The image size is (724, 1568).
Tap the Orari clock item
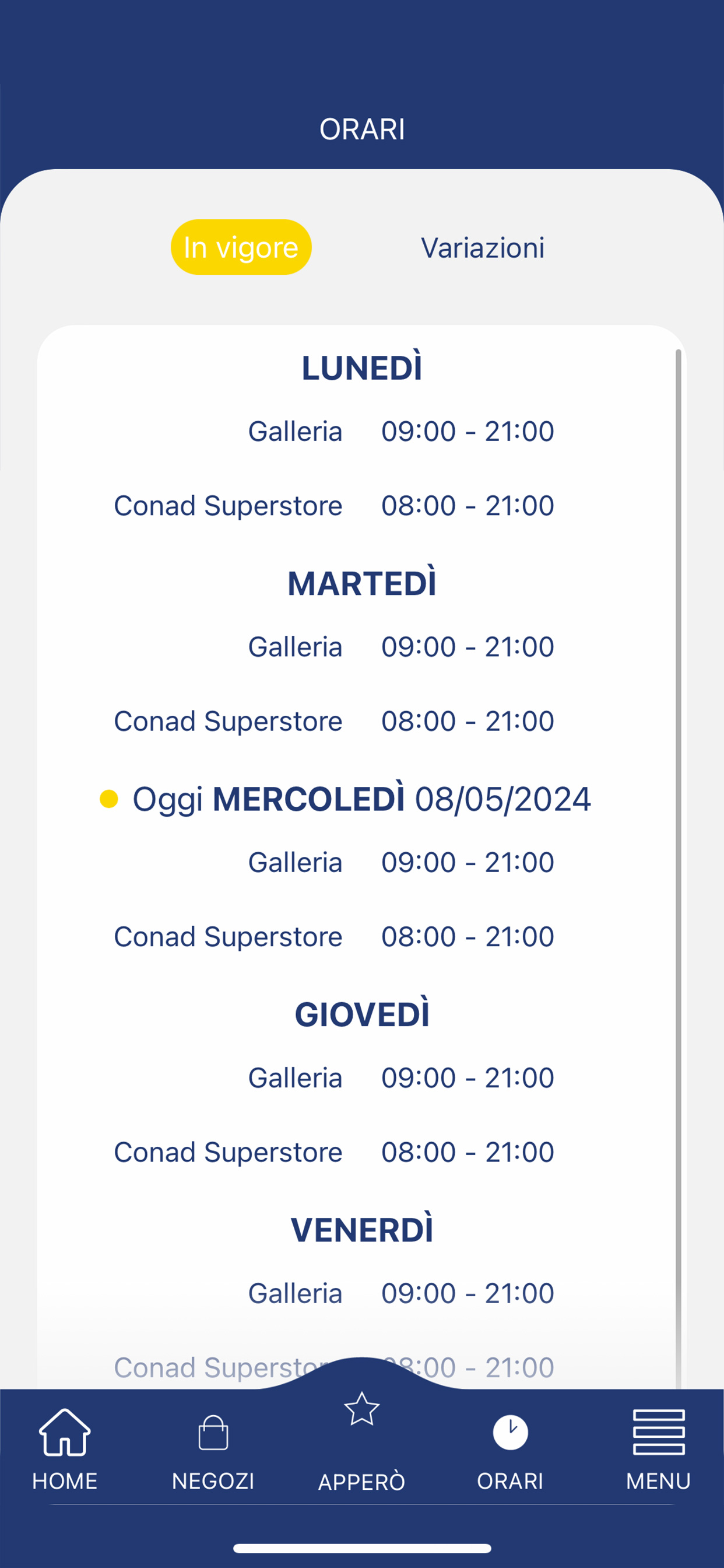click(x=510, y=1452)
